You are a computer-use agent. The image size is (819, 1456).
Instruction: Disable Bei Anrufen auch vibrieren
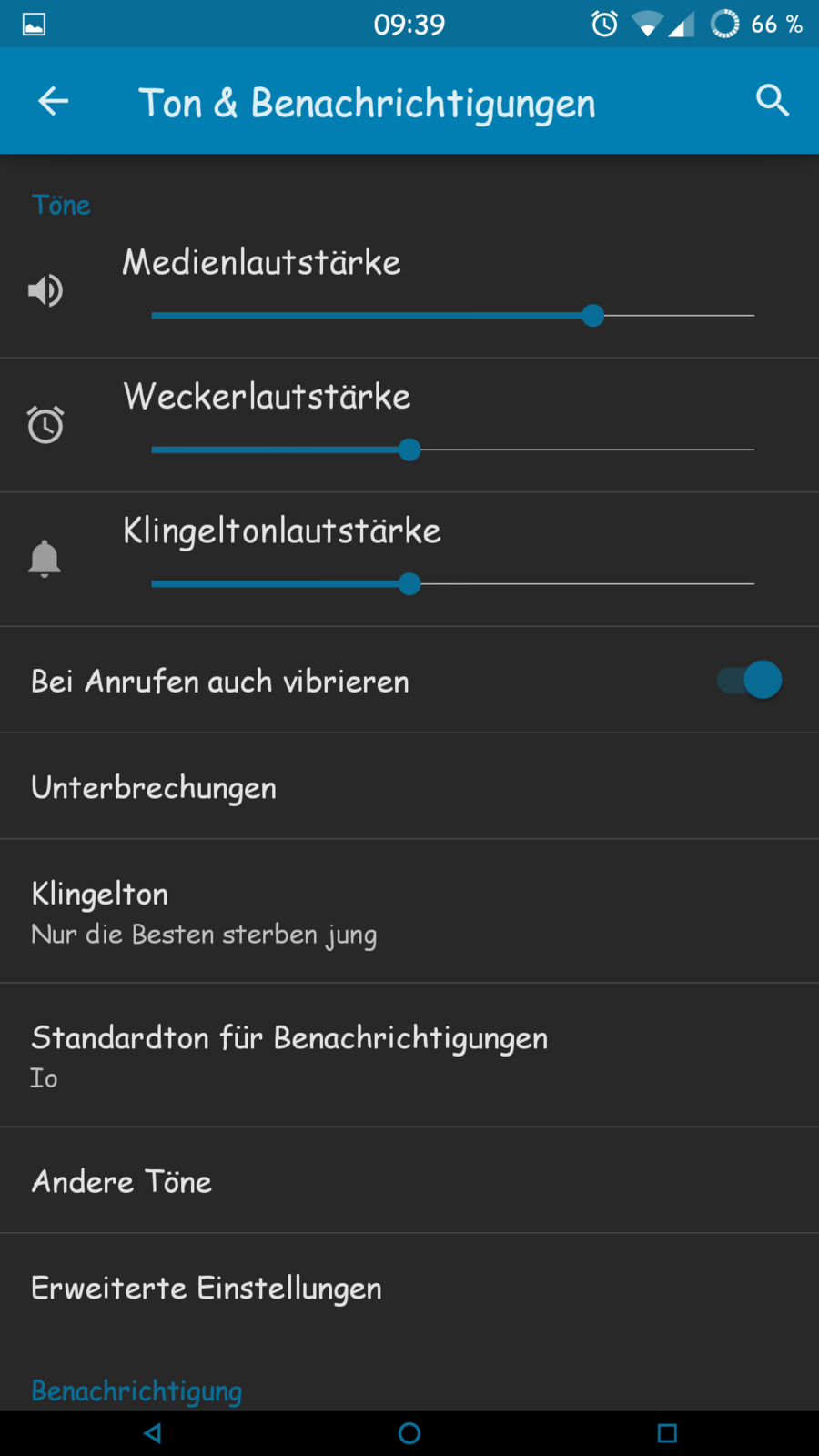point(749,681)
